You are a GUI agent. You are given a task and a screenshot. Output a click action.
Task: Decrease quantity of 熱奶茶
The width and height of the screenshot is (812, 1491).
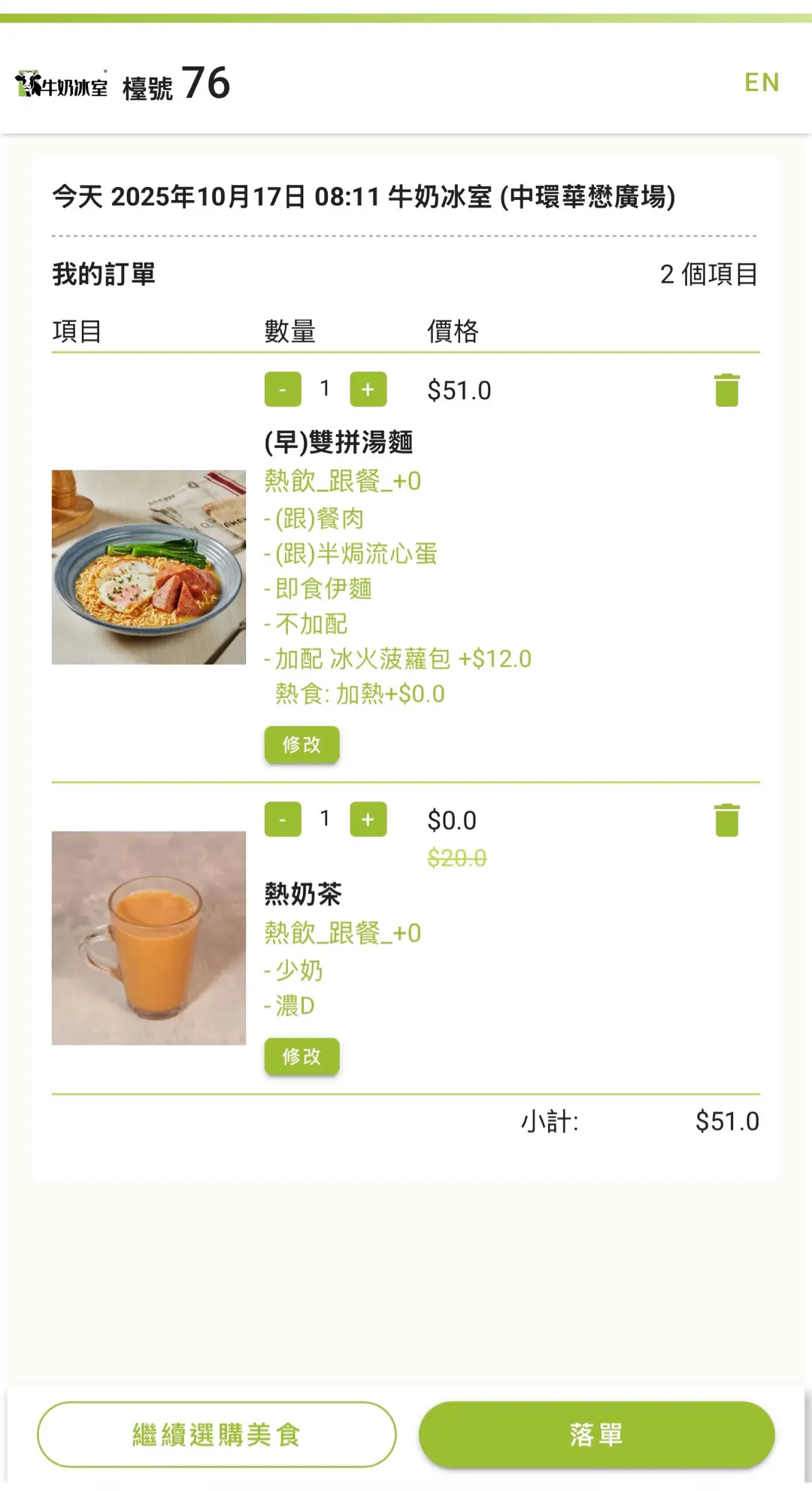click(283, 820)
